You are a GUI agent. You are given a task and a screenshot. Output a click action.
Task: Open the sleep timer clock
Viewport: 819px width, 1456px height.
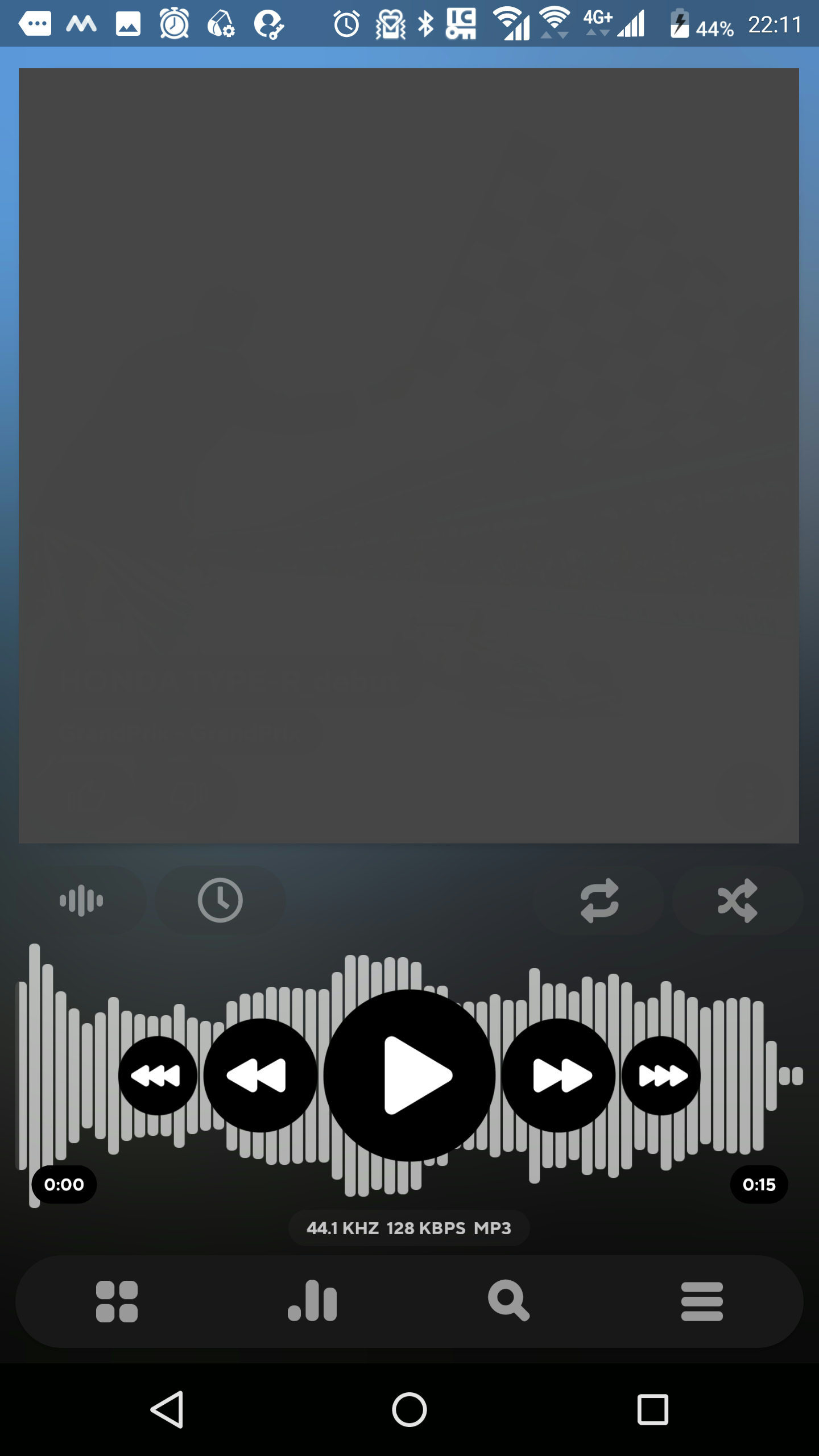point(220,900)
